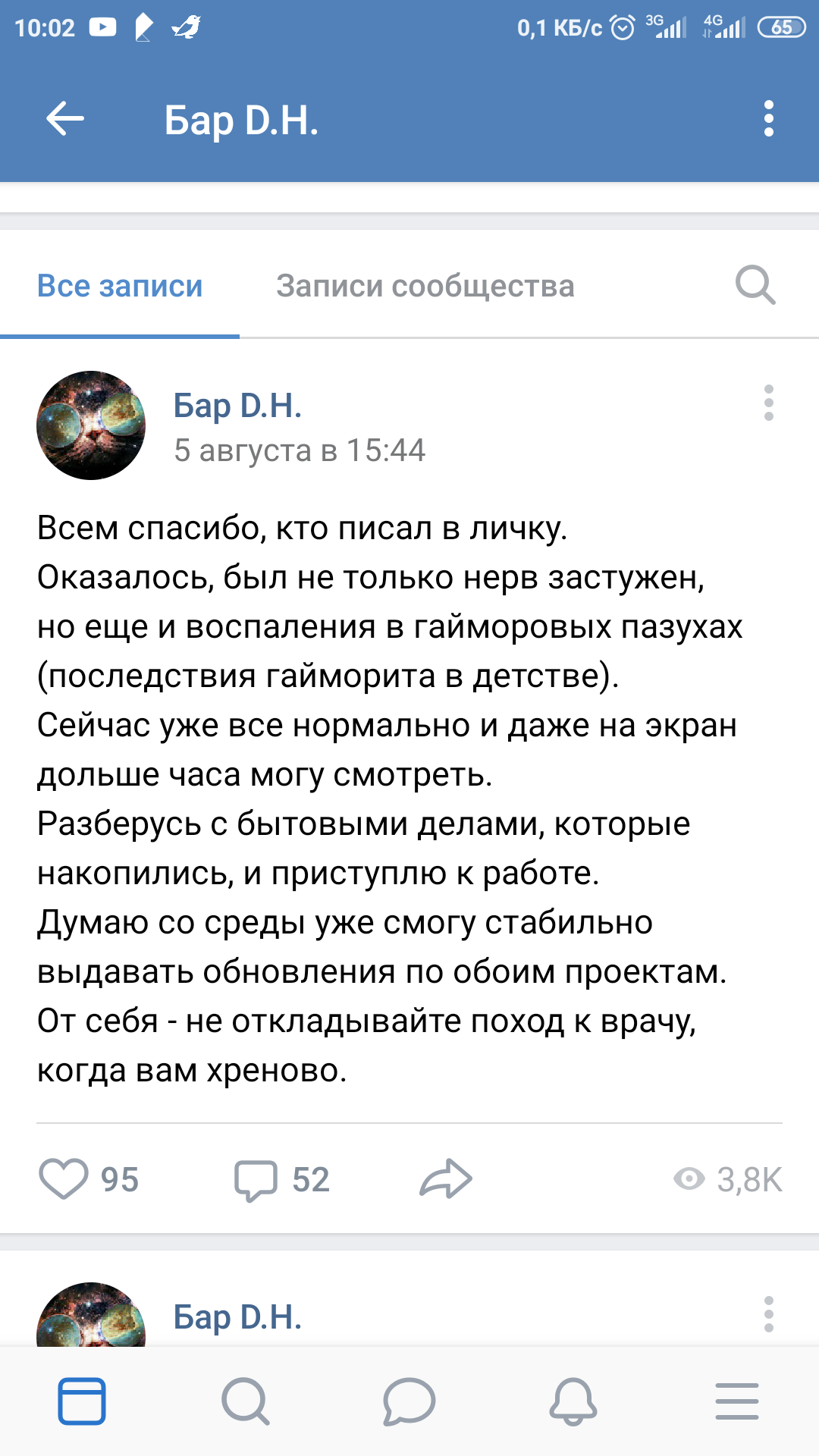
Task: Share the 5 августа post
Action: coord(446,1178)
